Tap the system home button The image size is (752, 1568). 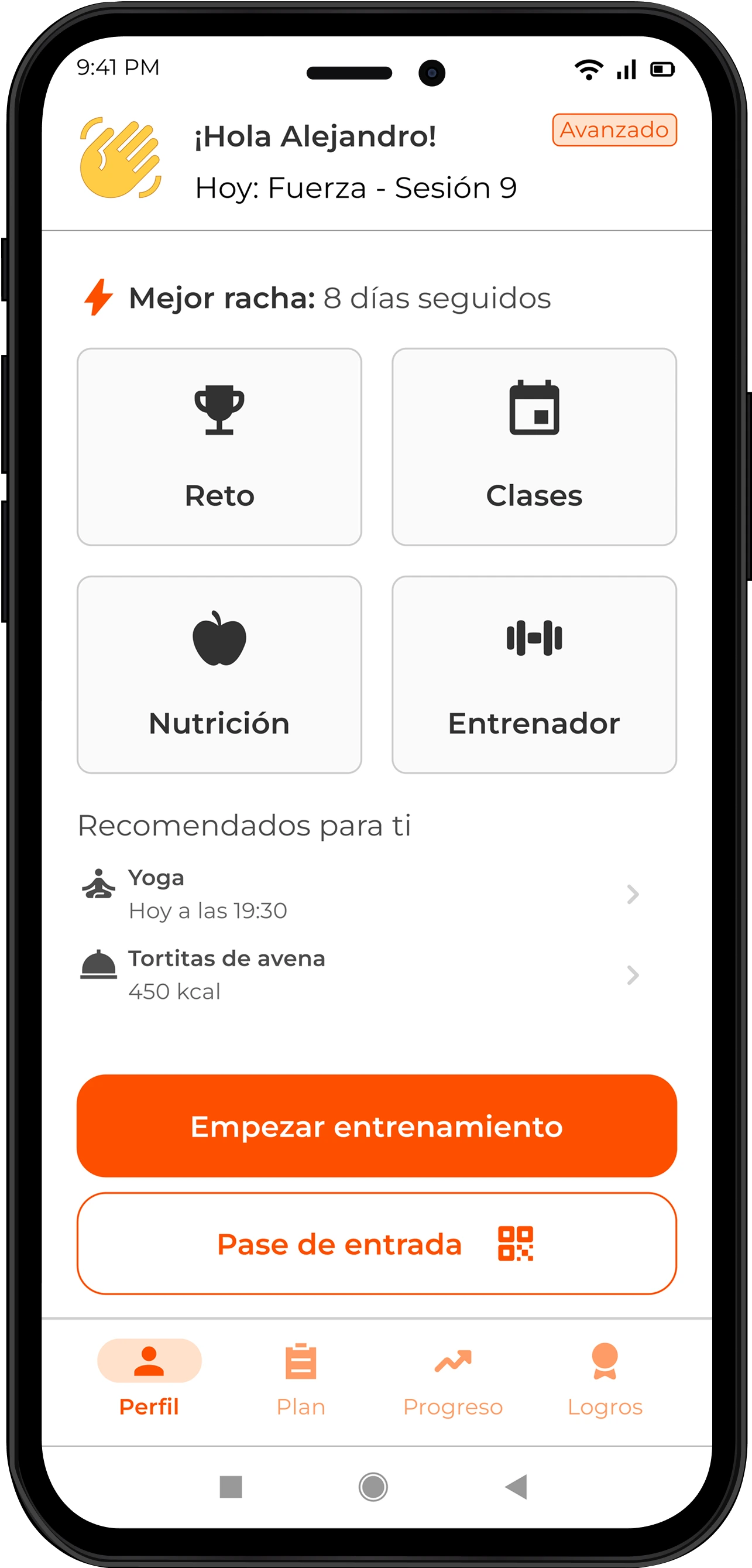tap(373, 1487)
